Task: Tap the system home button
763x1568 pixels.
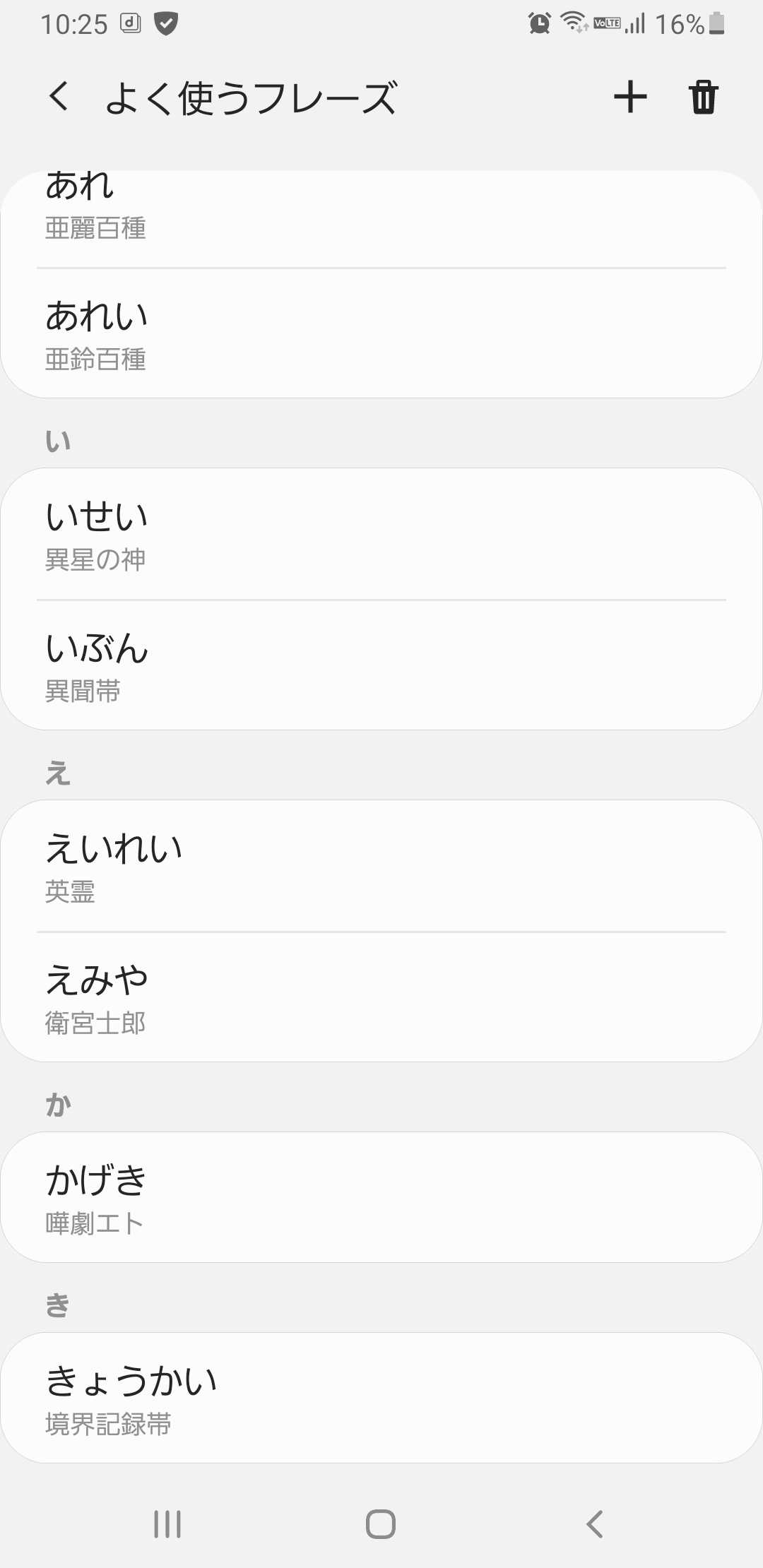Action: 381,1524
